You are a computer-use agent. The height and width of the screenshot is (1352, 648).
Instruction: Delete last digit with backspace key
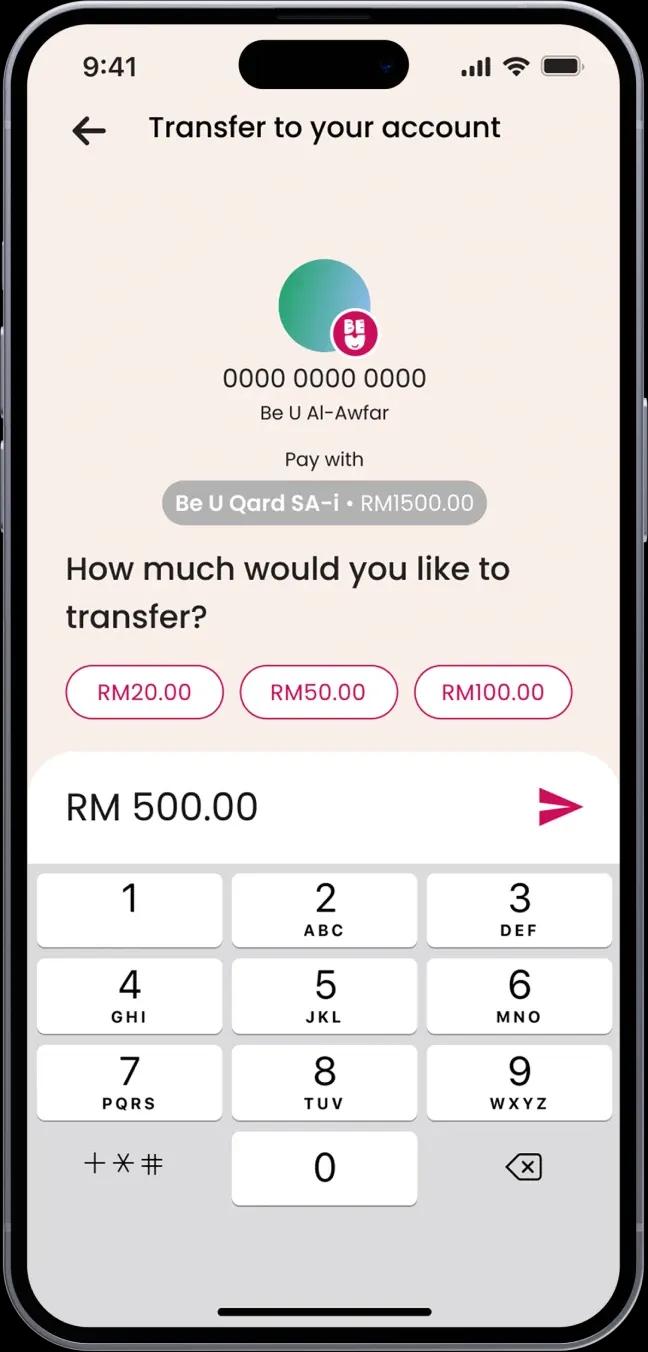click(523, 1166)
